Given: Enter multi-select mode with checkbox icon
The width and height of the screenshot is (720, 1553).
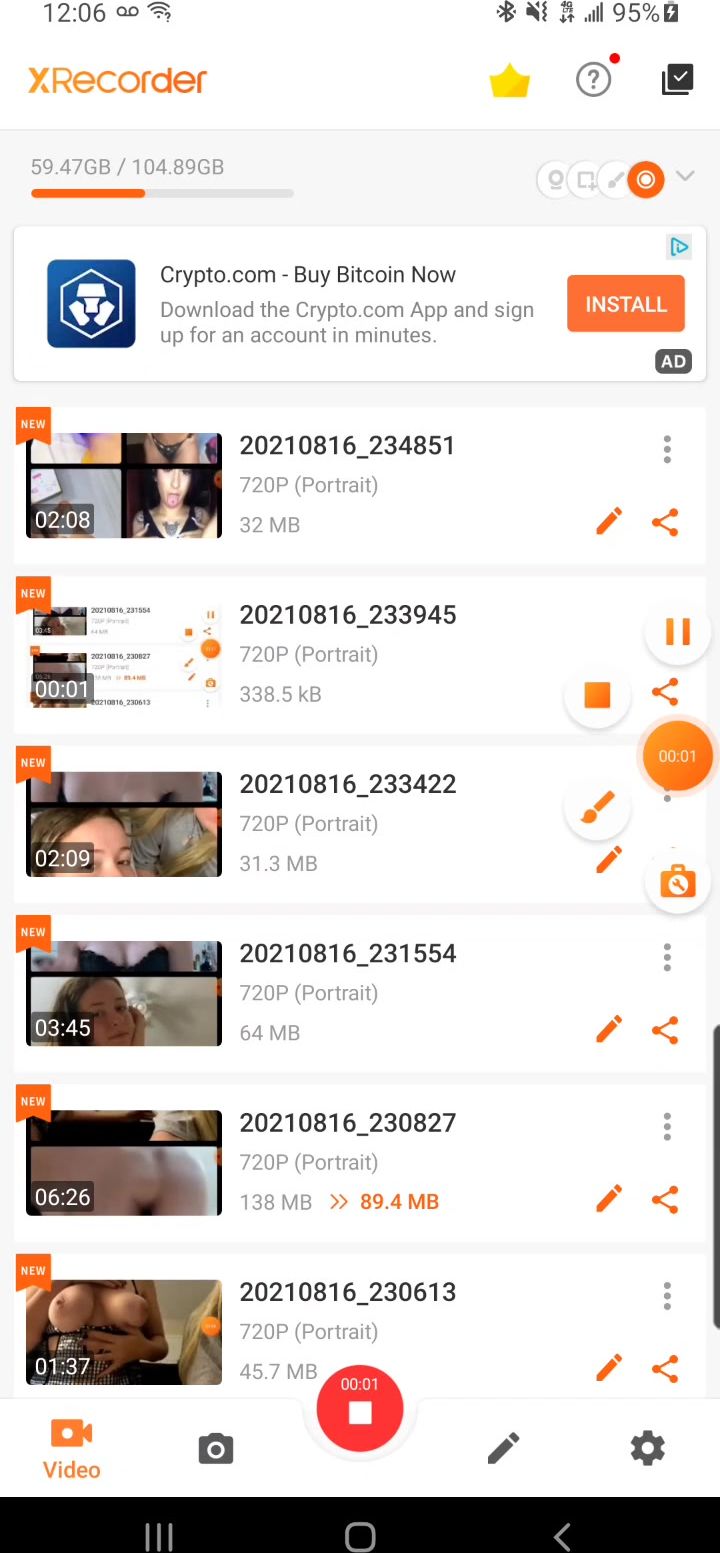Looking at the screenshot, I should tap(677, 80).
